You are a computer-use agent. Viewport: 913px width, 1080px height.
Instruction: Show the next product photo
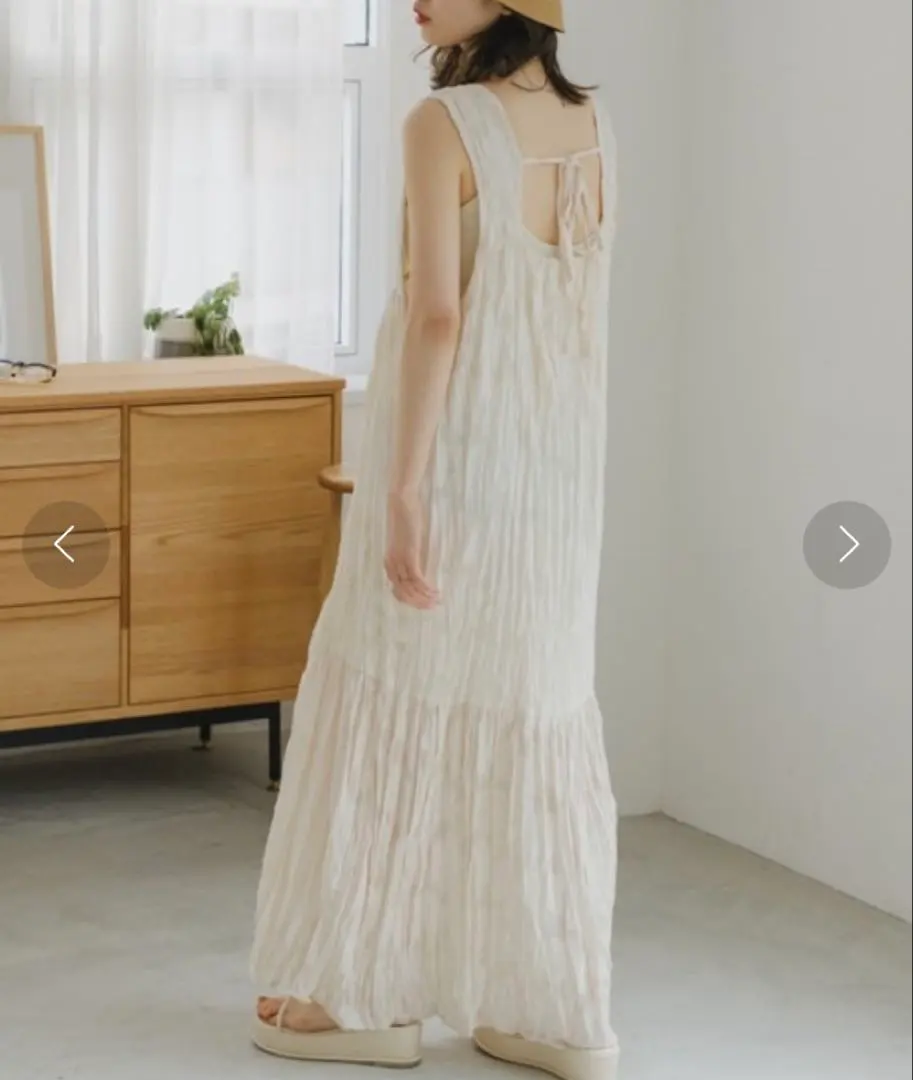tap(846, 545)
